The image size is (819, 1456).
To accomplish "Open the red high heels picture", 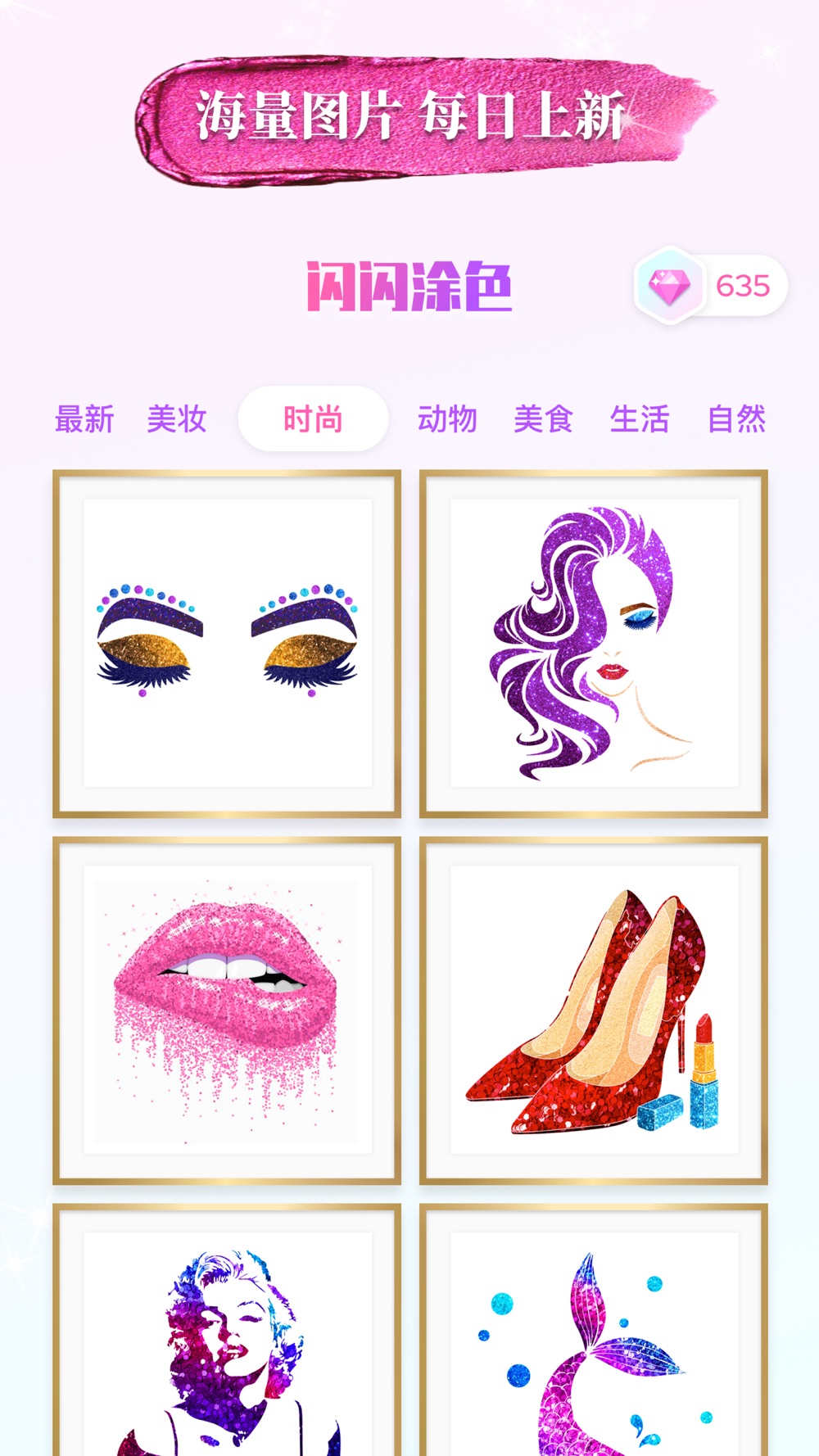I will pyautogui.click(x=594, y=1011).
